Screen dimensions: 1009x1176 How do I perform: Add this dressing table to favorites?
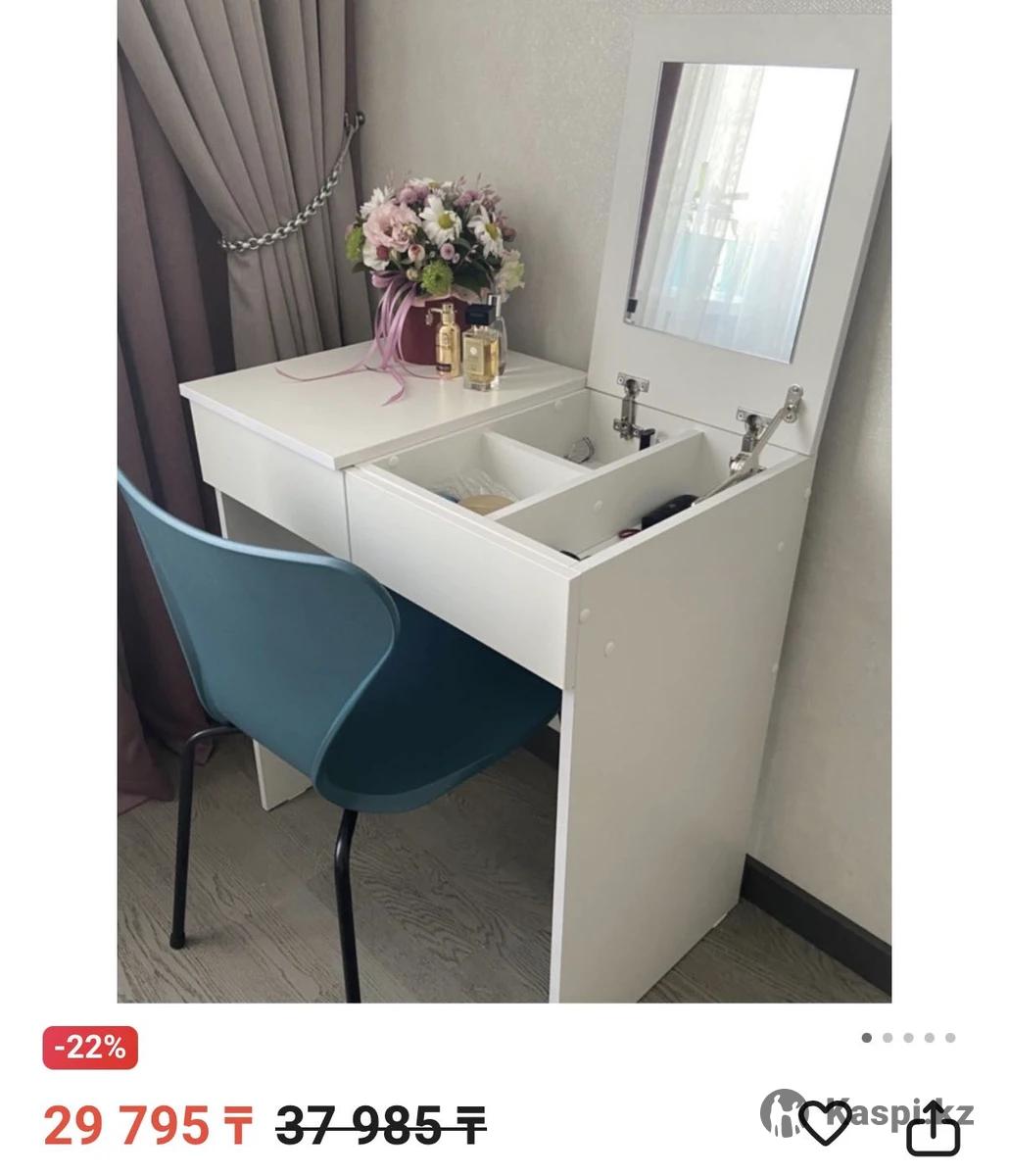click(x=825, y=1123)
